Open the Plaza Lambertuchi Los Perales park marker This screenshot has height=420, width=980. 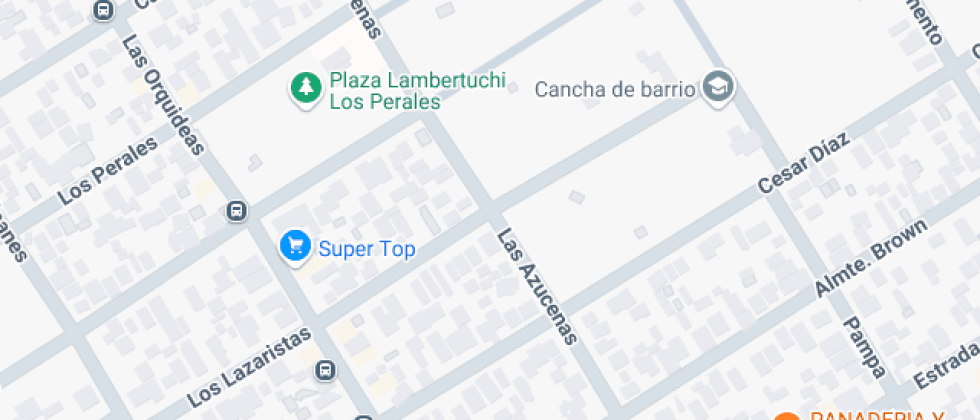(x=306, y=88)
